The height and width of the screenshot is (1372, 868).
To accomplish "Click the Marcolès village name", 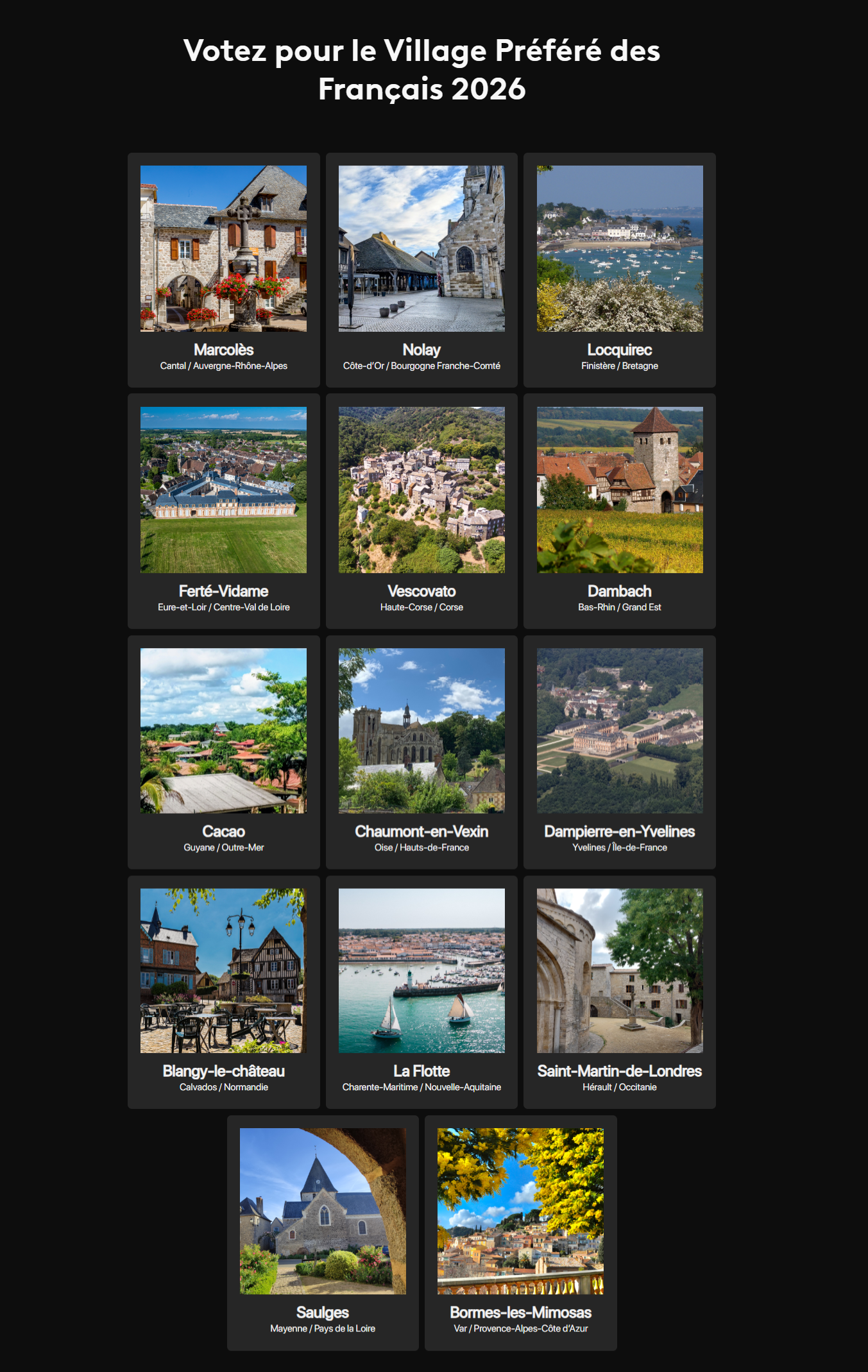I will tap(223, 350).
